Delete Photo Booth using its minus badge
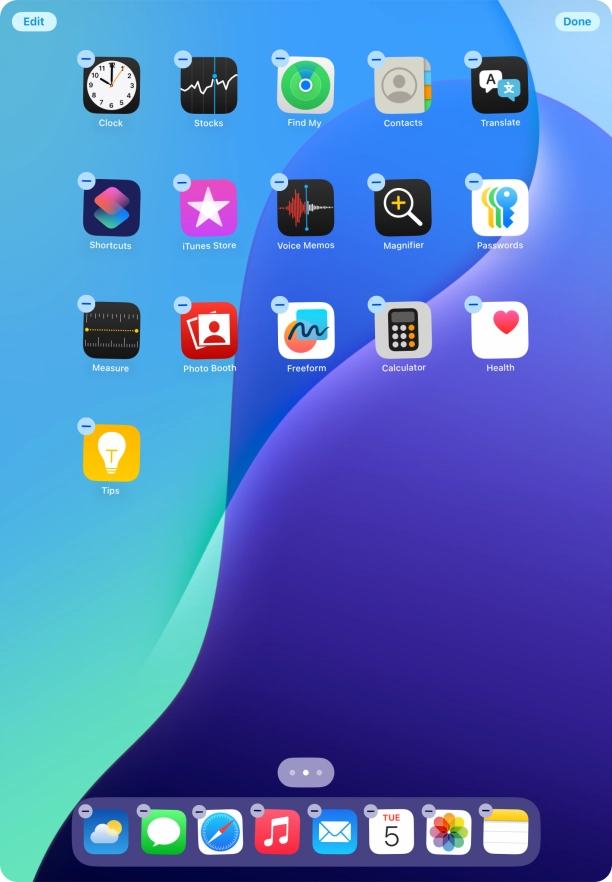The image size is (612, 882). point(182,304)
